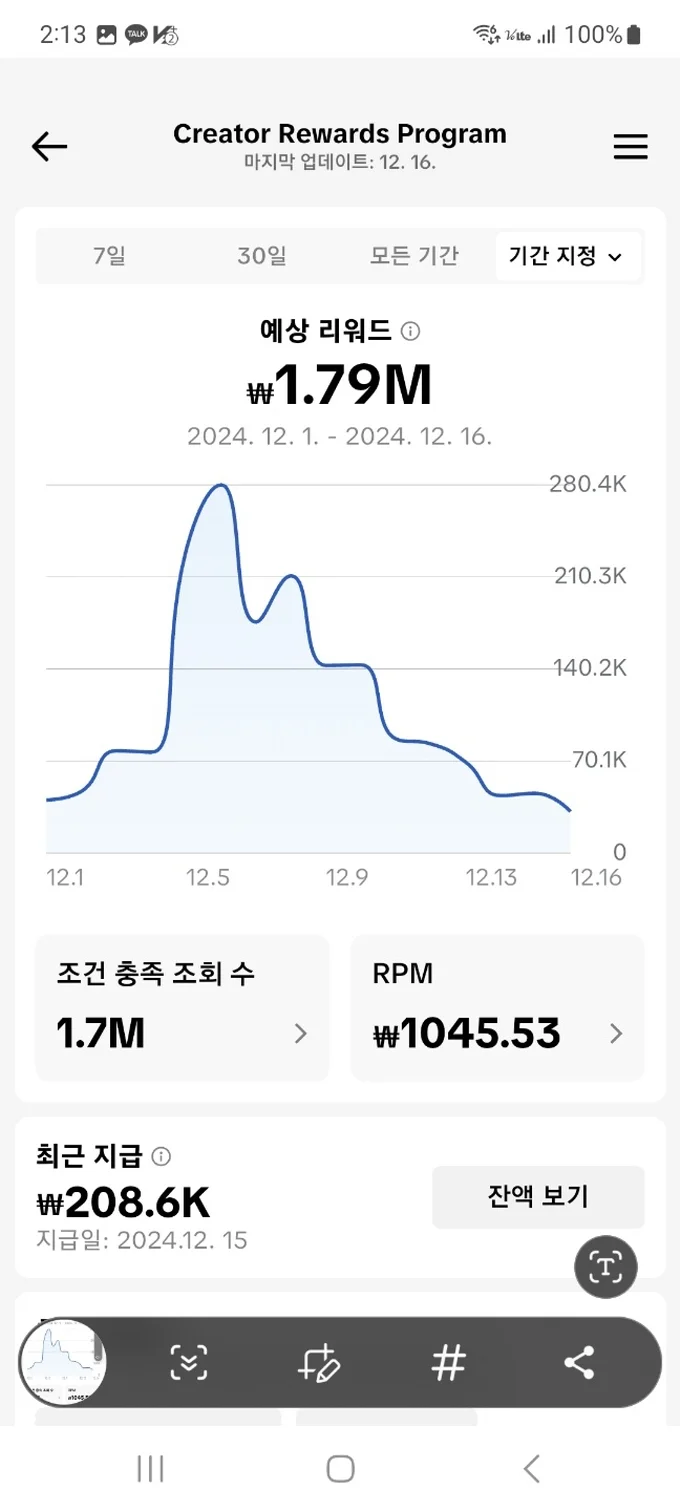Add a hashtag tag to the screenshot
This screenshot has height=1511, width=680.
point(448,1362)
